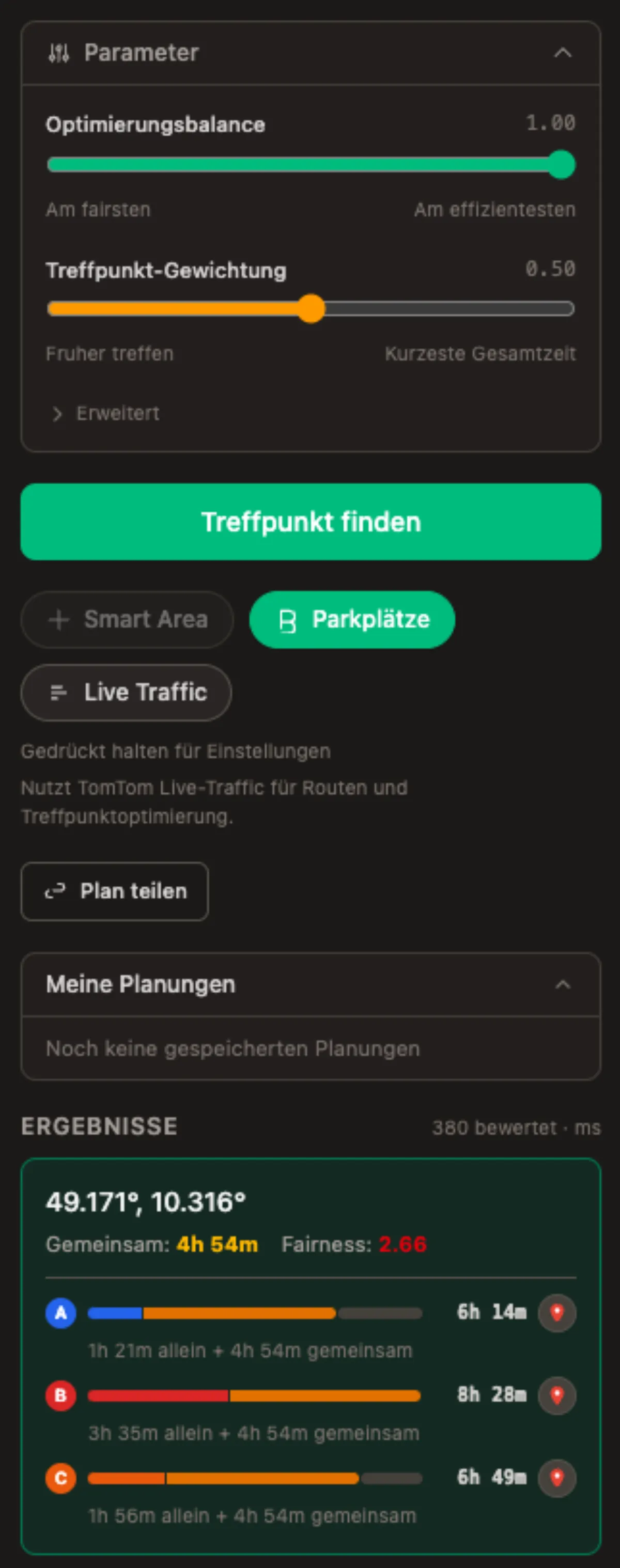
Task: Collapse the Parameter panel
Action: [563, 52]
